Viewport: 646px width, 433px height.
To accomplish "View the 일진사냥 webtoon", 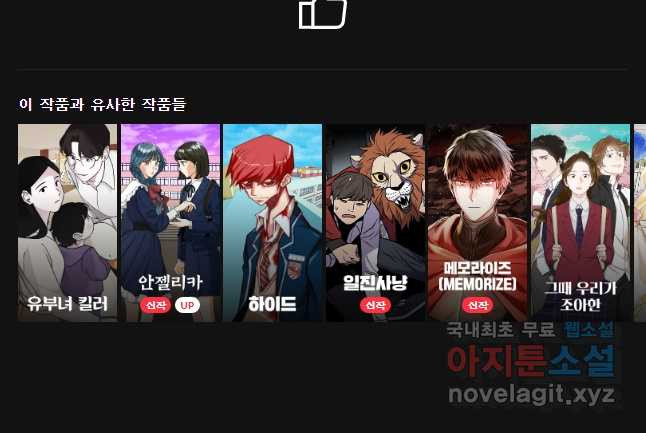I will pyautogui.click(x=375, y=222).
